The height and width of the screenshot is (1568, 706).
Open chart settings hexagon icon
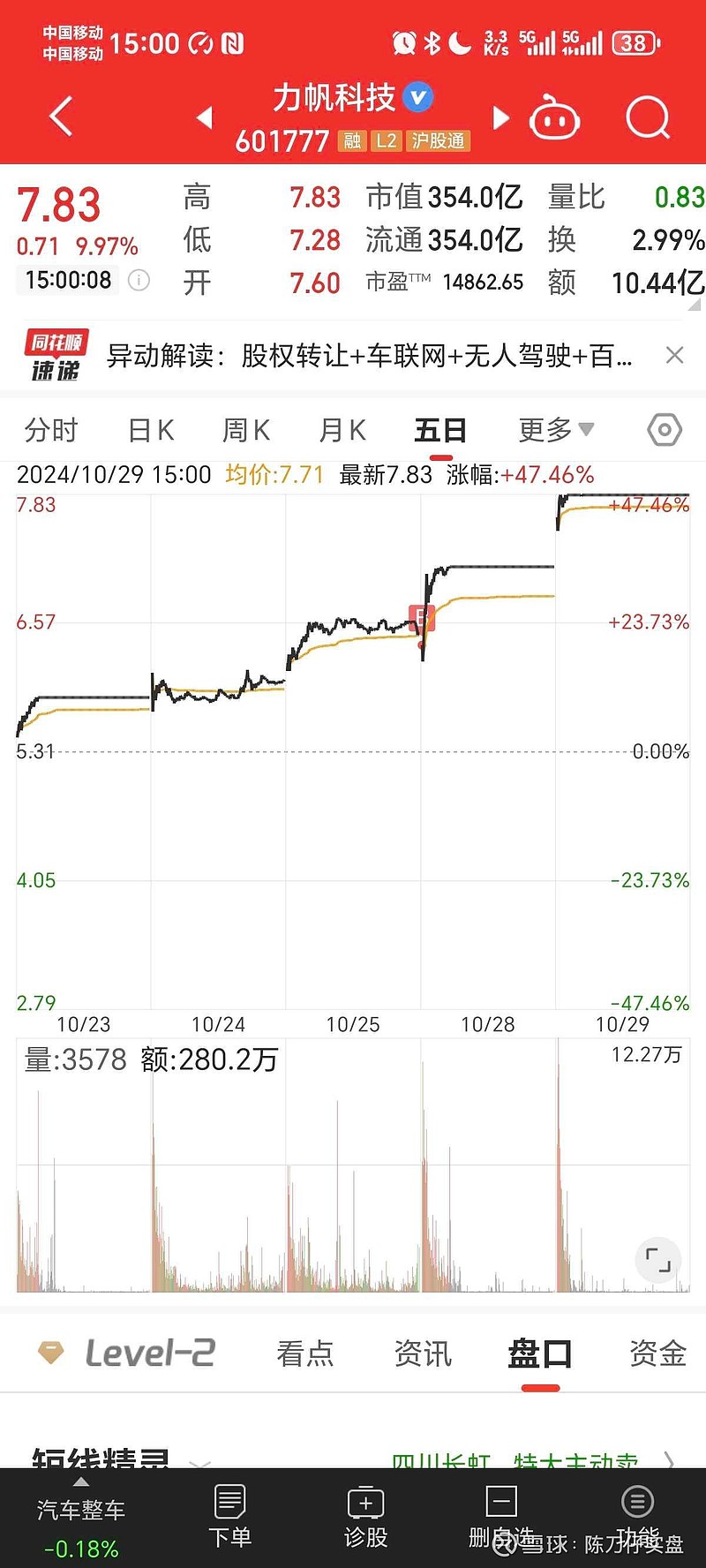(665, 430)
